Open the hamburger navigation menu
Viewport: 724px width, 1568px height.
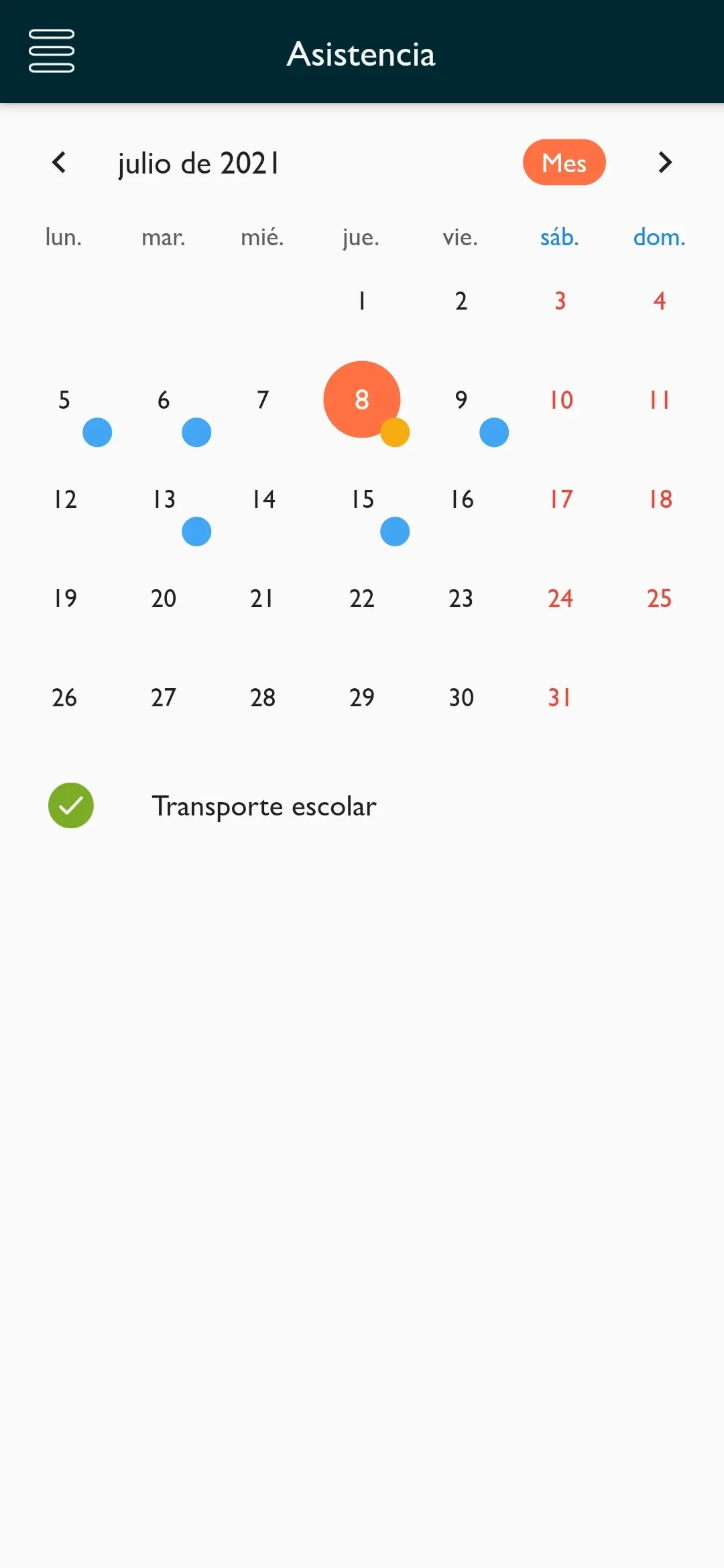(50, 51)
